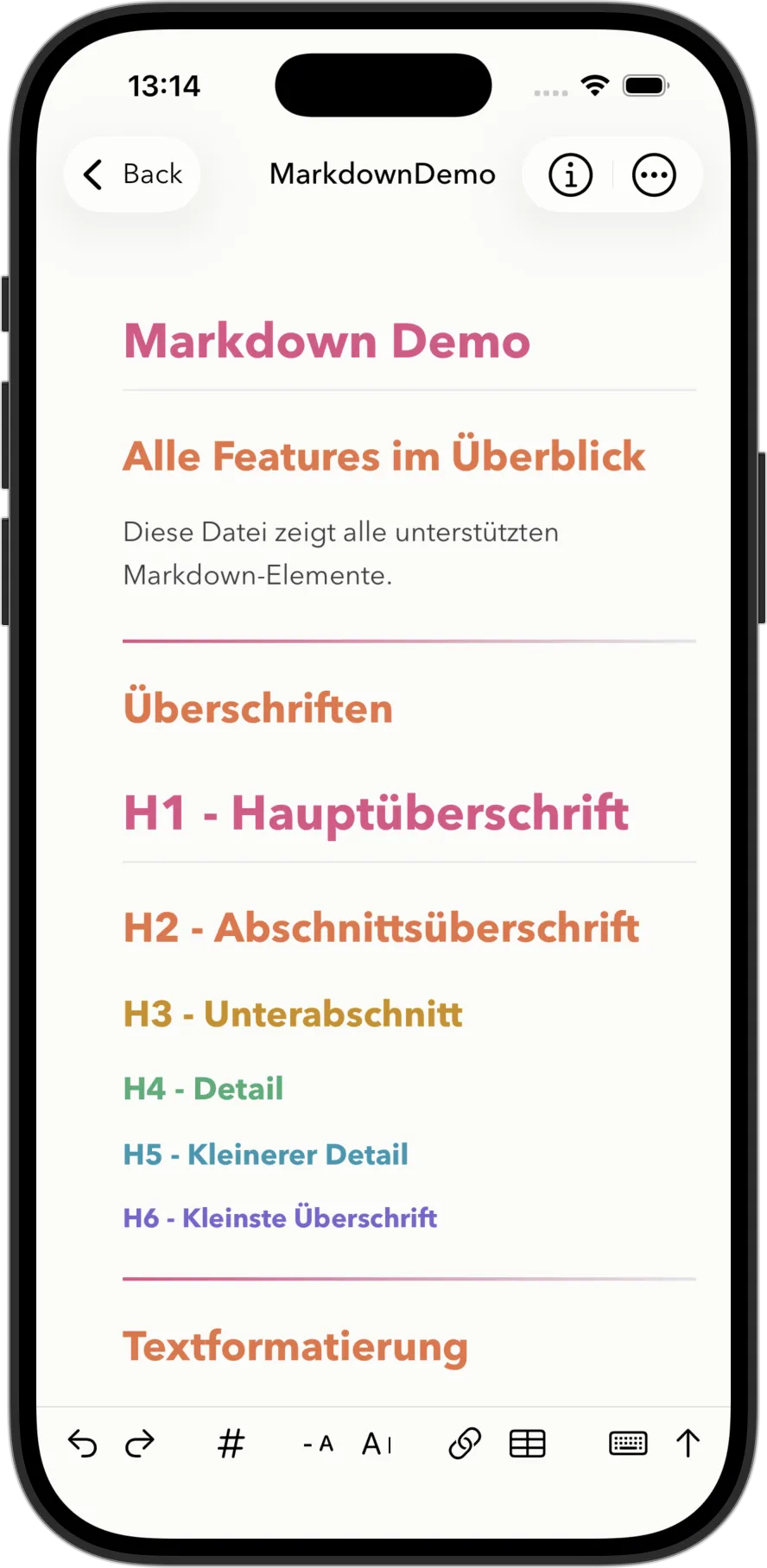Insert a heading with the hash icon

point(231,1443)
